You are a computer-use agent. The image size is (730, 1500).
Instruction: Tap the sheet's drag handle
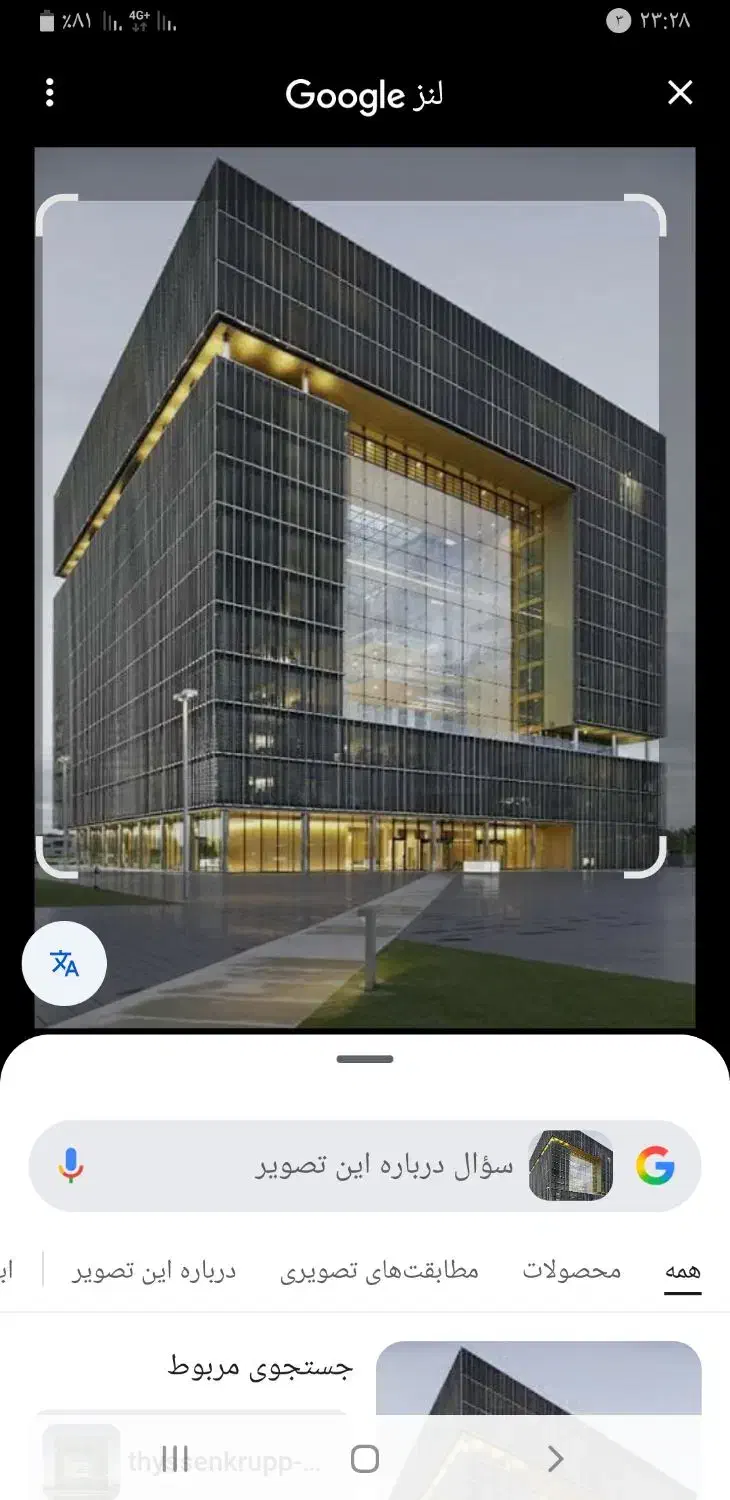pos(365,1059)
